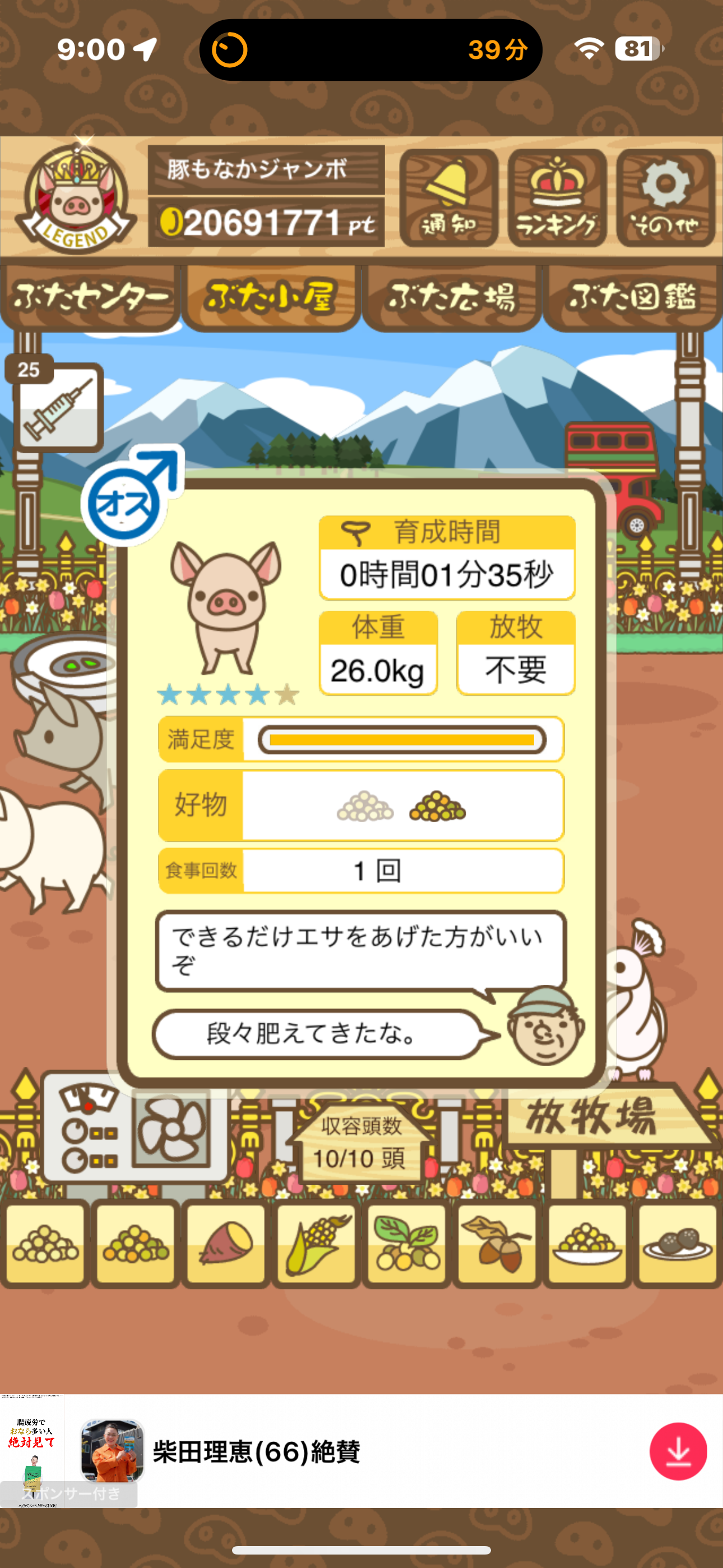Open the 柴田理恵(66)絶賛 sponsored ad
This screenshot has height=1568, width=723.
click(x=256, y=1451)
